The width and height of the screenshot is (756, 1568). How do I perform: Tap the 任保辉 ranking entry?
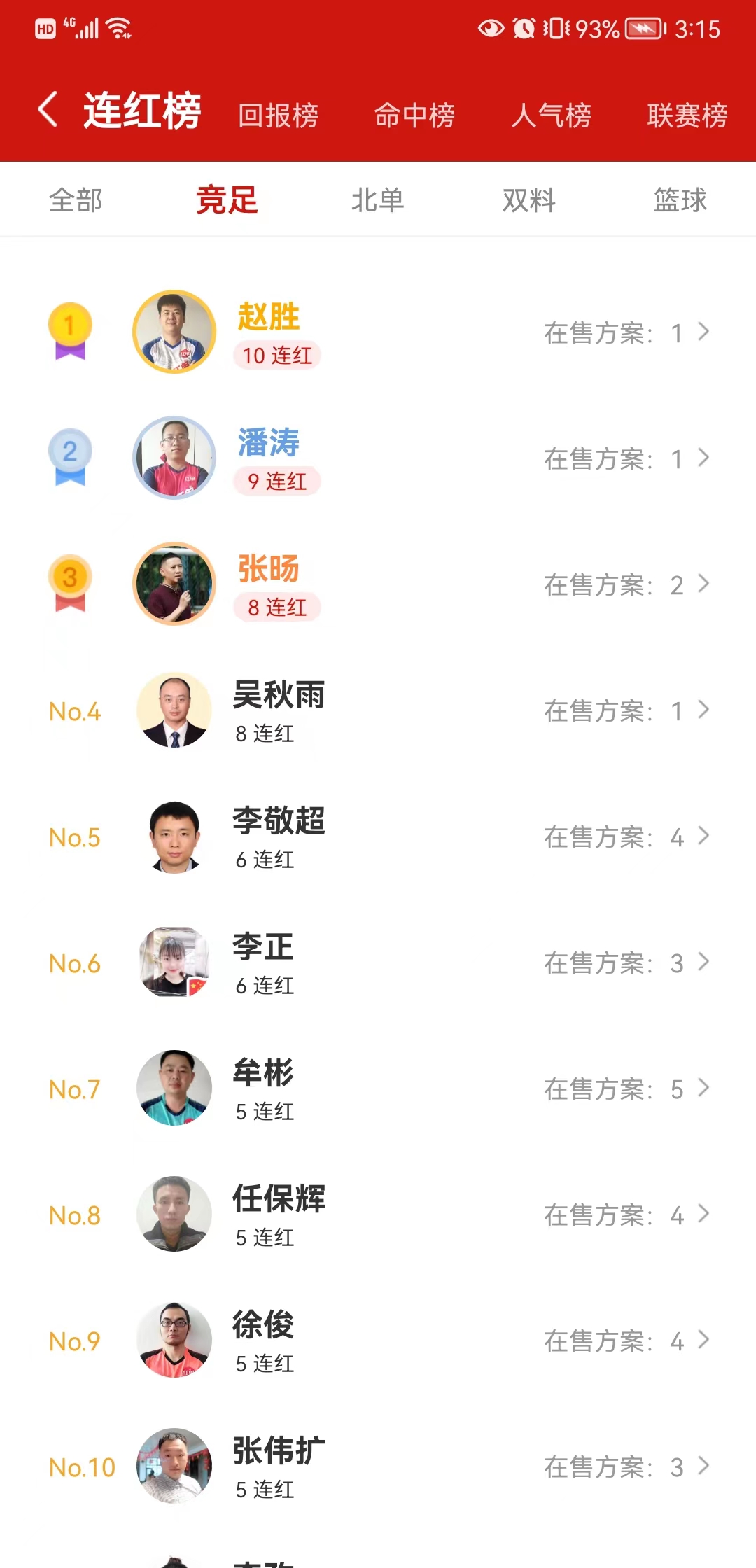[x=378, y=1215]
